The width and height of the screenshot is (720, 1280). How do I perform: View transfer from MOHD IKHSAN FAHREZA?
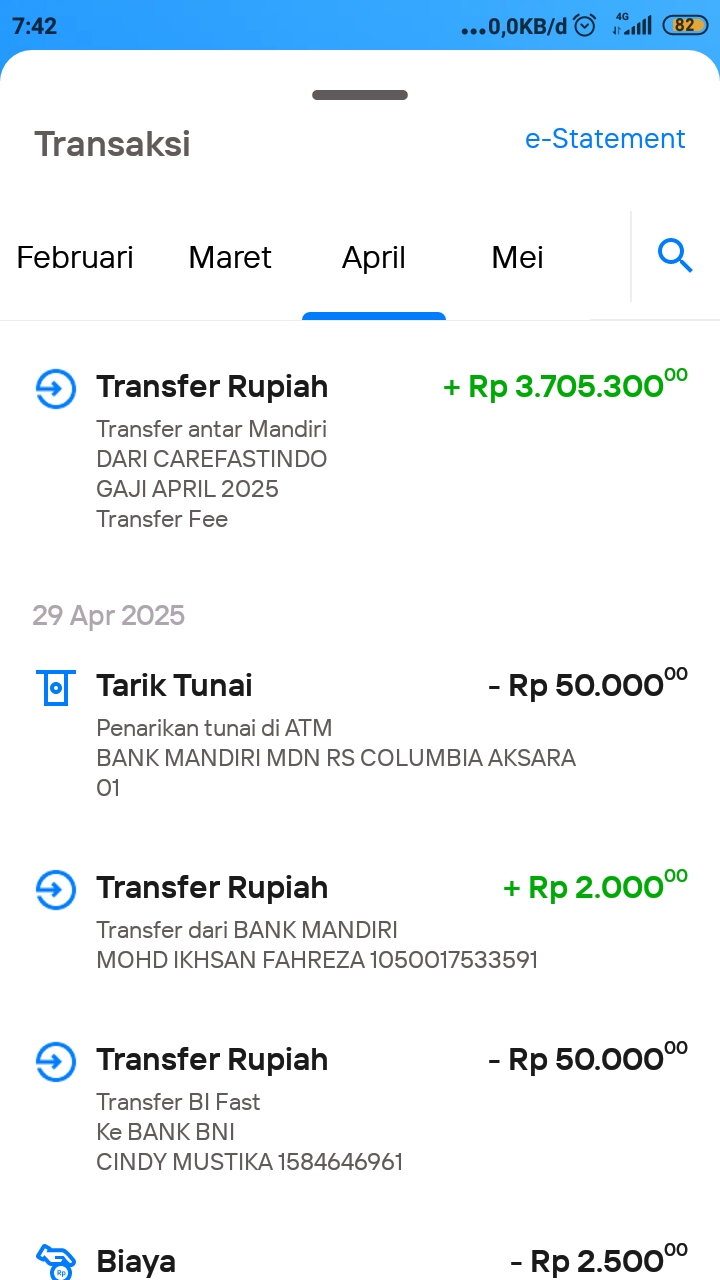pyautogui.click(x=360, y=921)
